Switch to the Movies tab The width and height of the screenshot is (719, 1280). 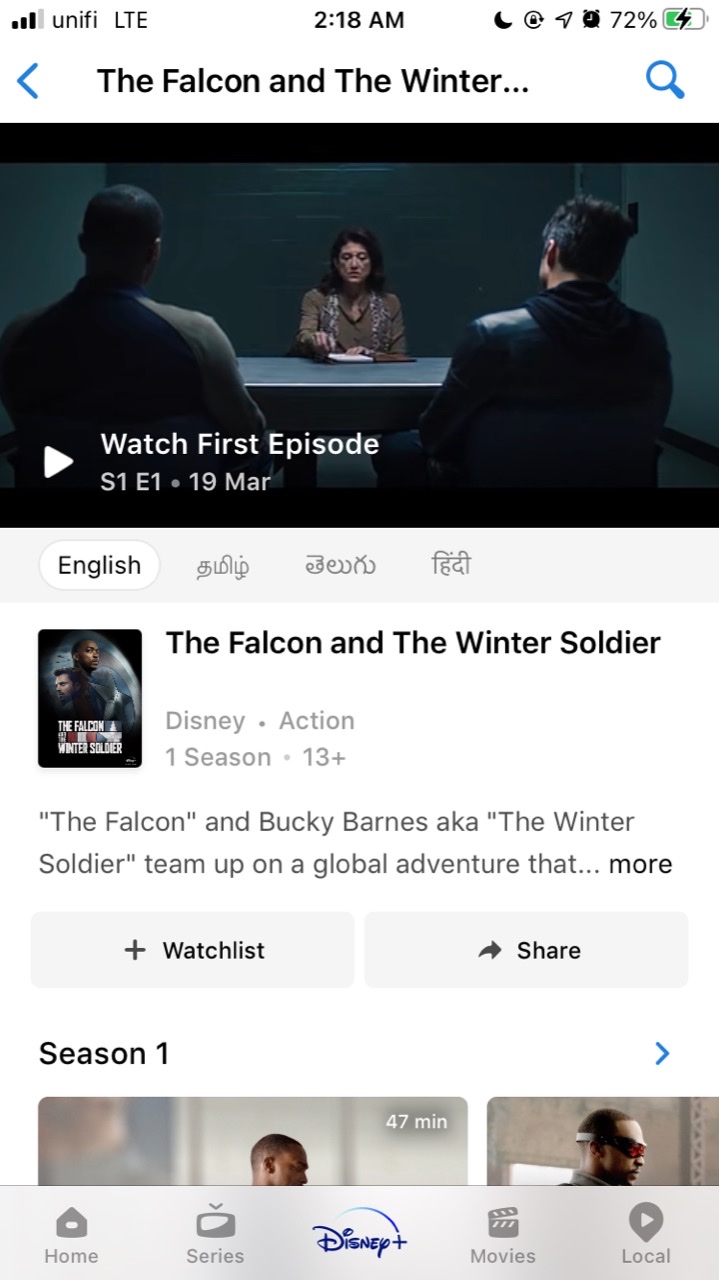click(x=503, y=1236)
